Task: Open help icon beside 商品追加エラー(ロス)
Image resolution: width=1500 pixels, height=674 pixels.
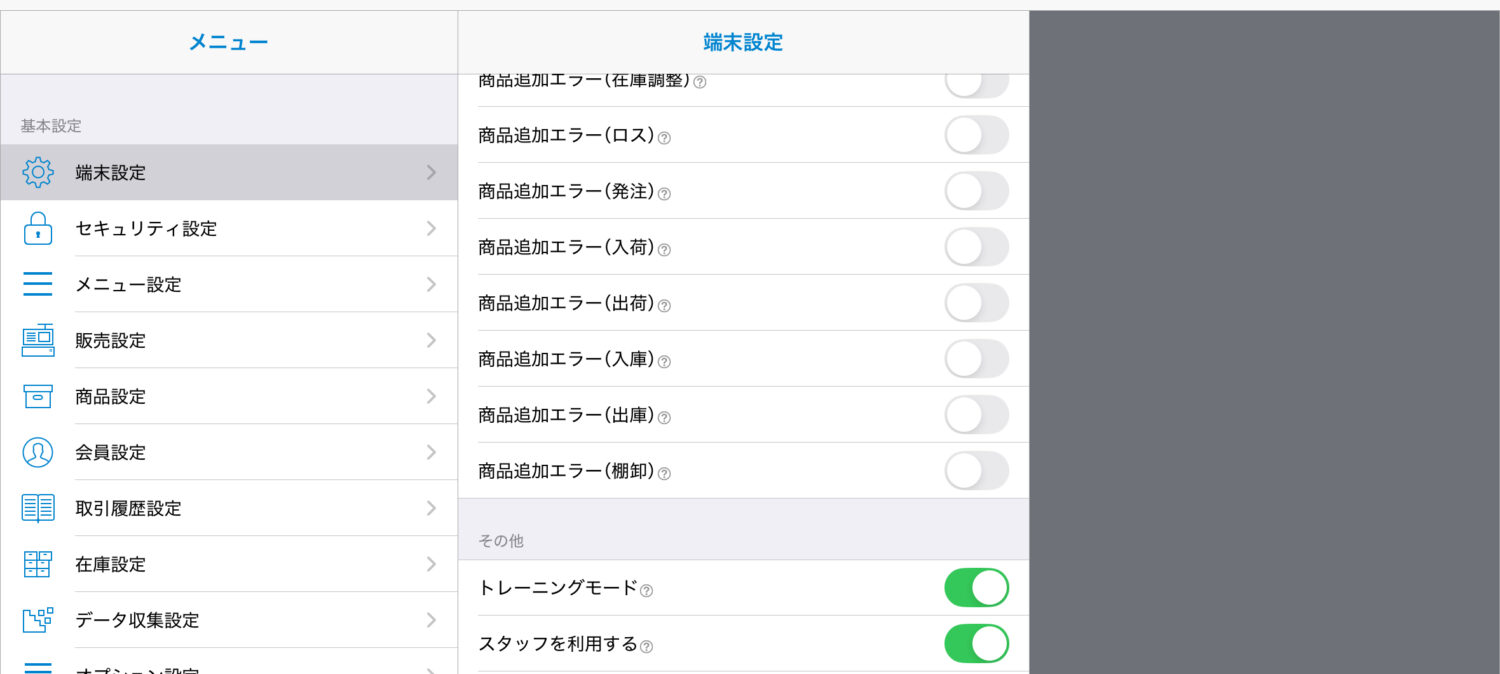Action: (664, 138)
